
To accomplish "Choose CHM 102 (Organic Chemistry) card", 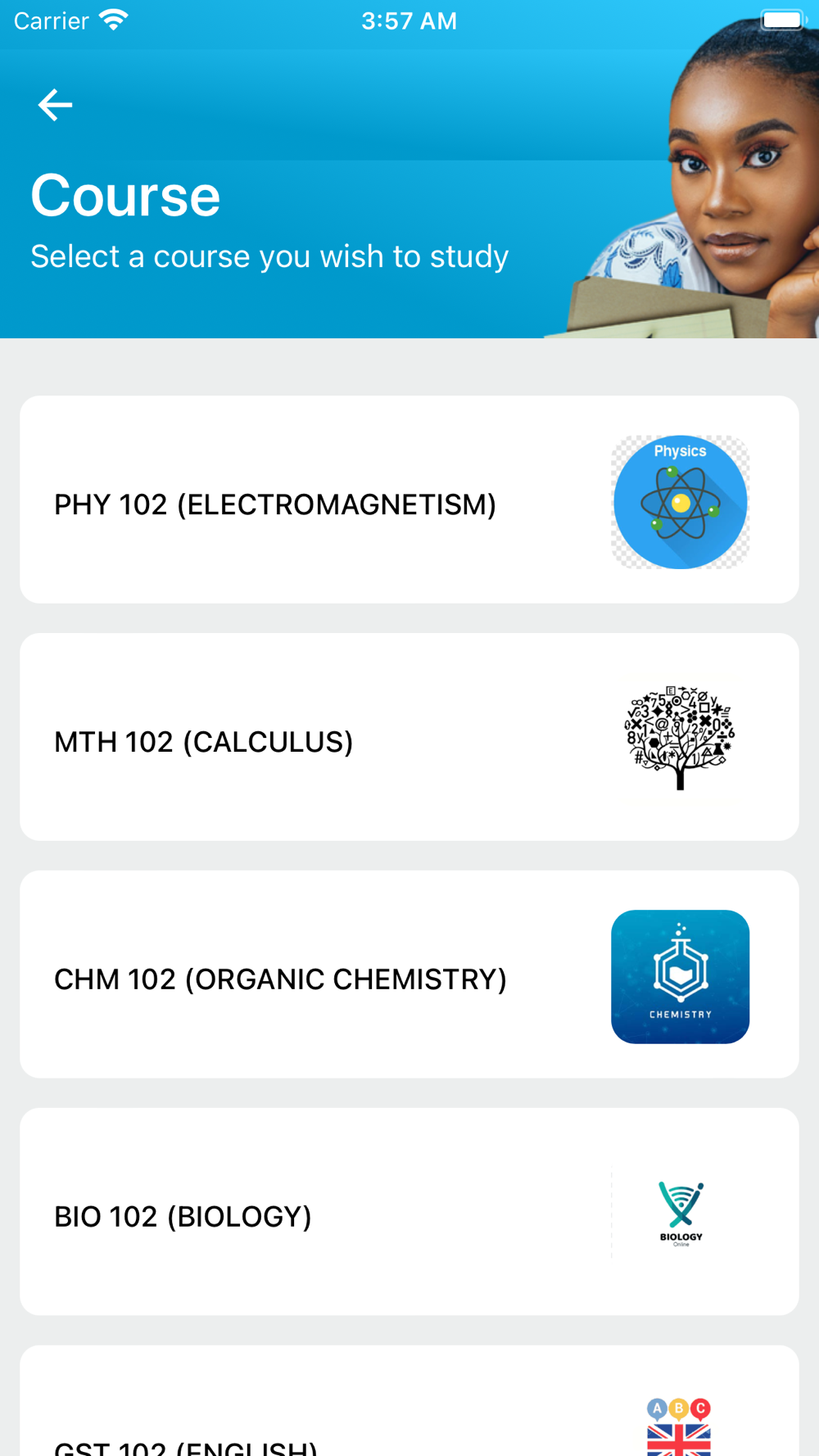I will [x=409, y=974].
